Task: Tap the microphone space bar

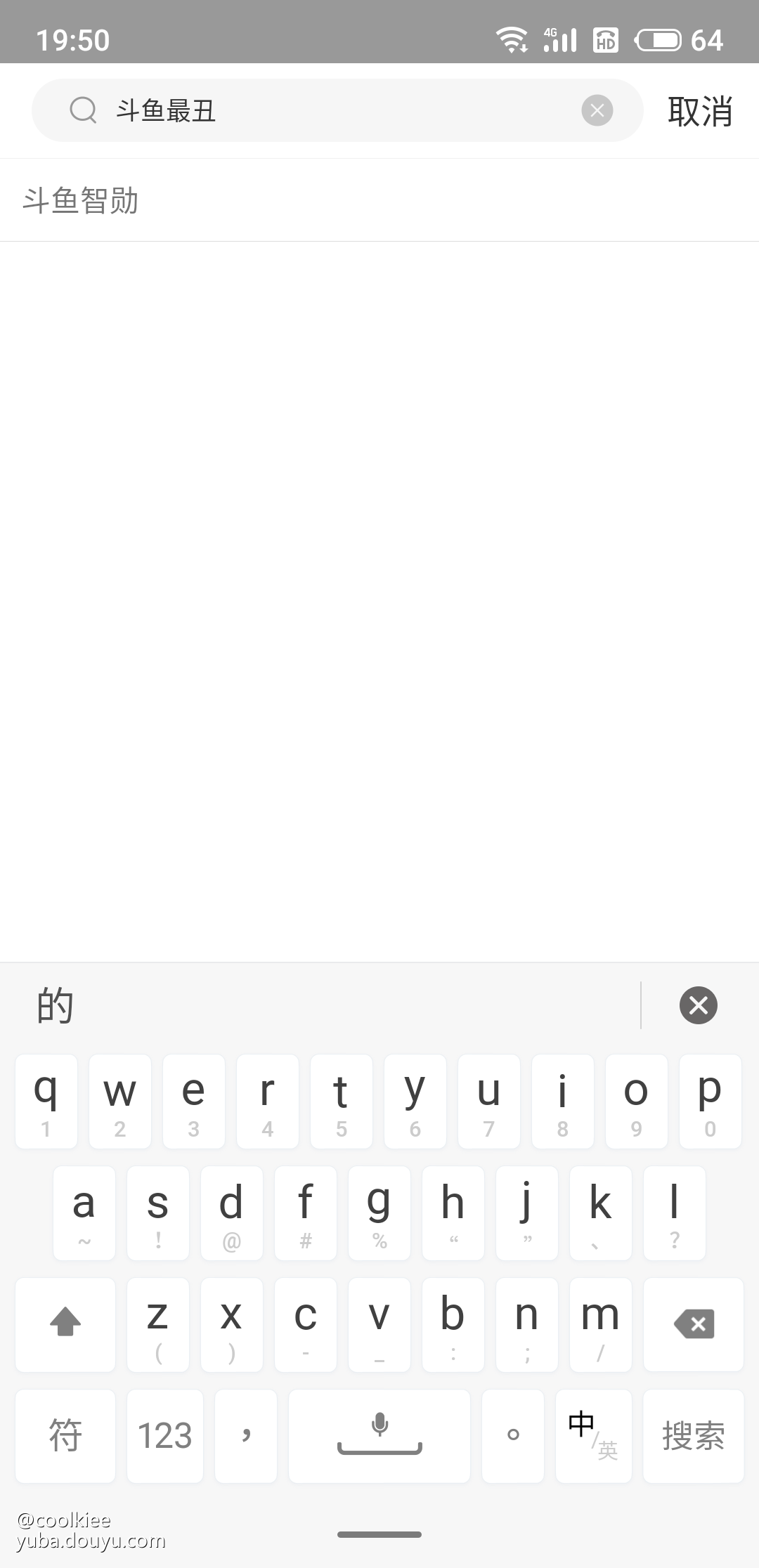Action: (x=379, y=1436)
